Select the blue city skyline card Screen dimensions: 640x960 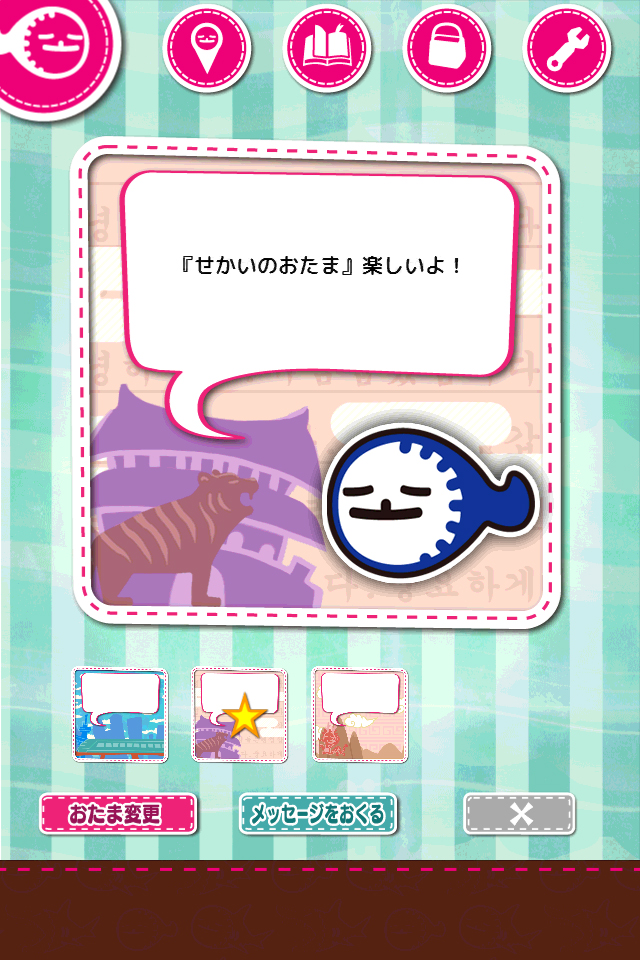coord(120,715)
